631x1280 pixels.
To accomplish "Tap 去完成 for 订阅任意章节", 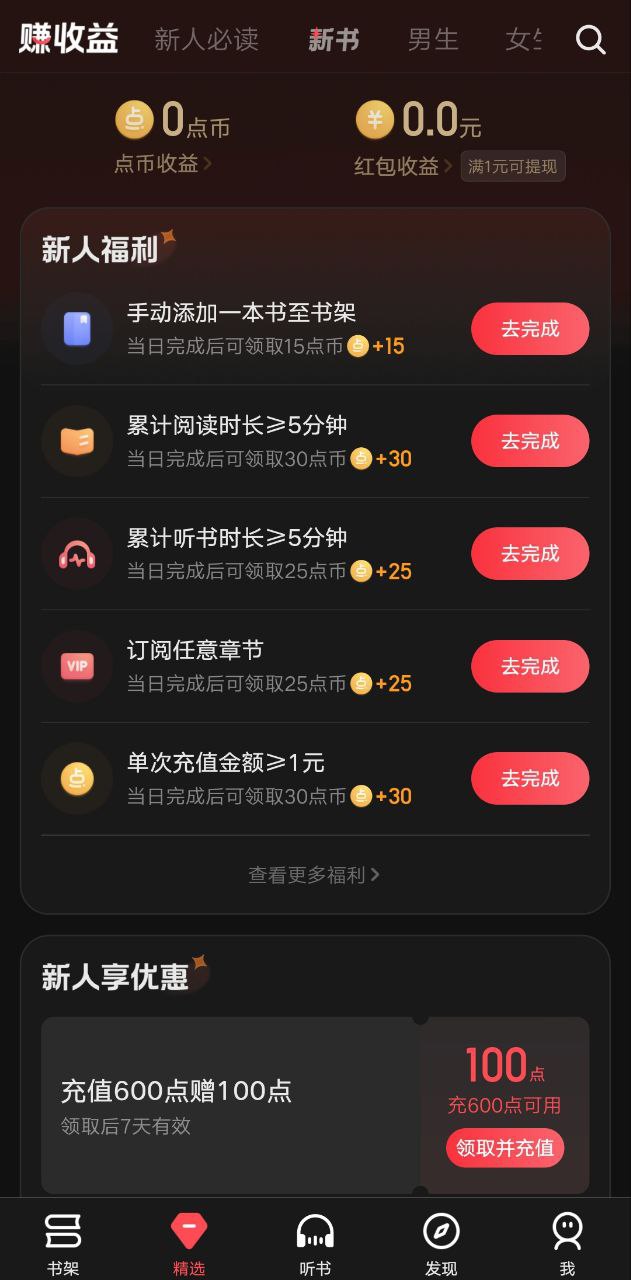I will pos(530,666).
